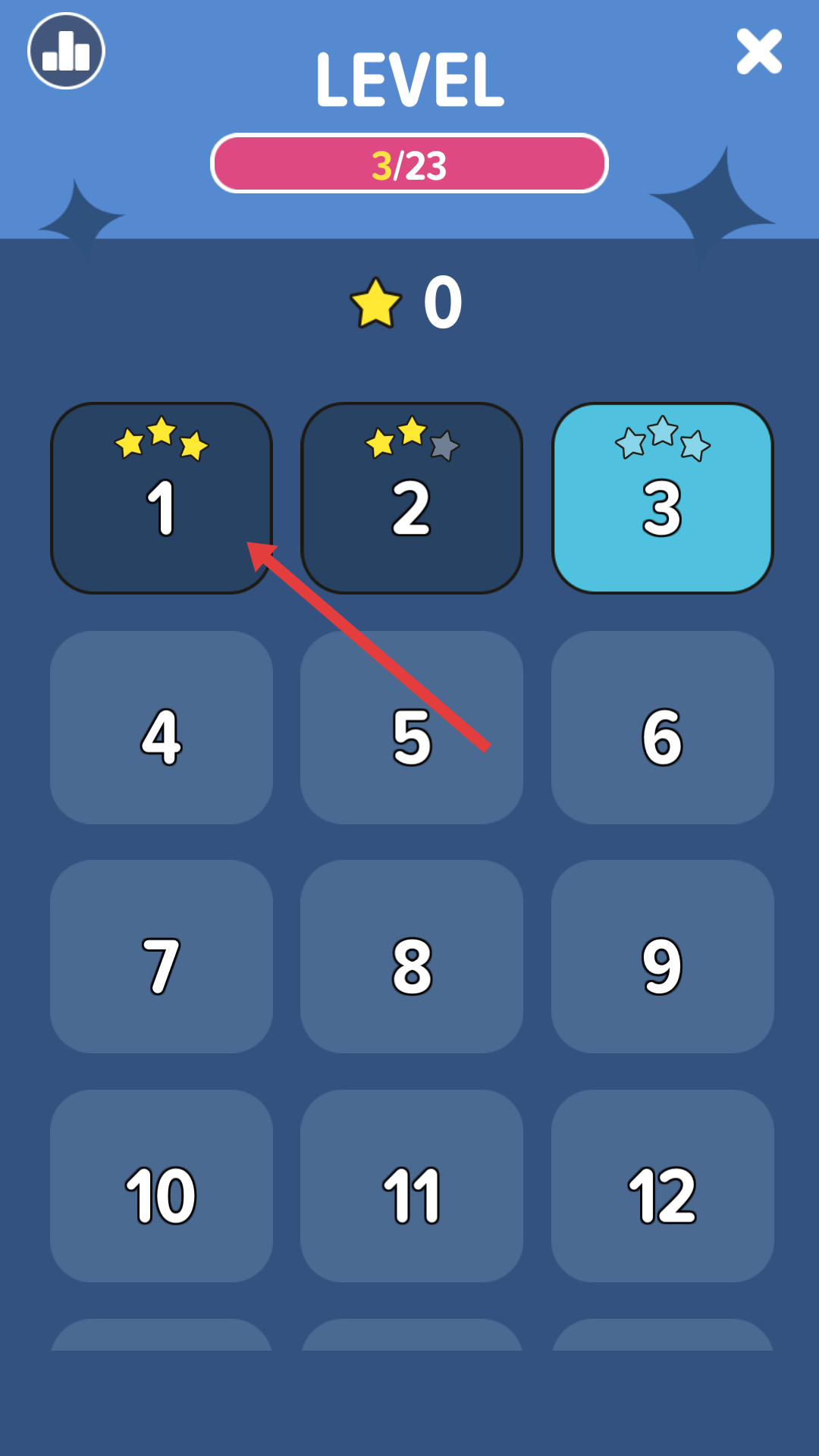Tap level 9 in the grid
This screenshot has height=1456, width=819.
662,957
